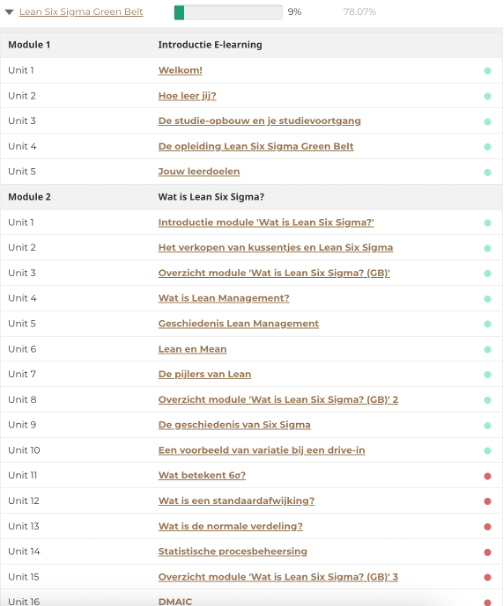Open the Lean Six Sigma Green Belt link
The image size is (504, 606).
tap(81, 12)
